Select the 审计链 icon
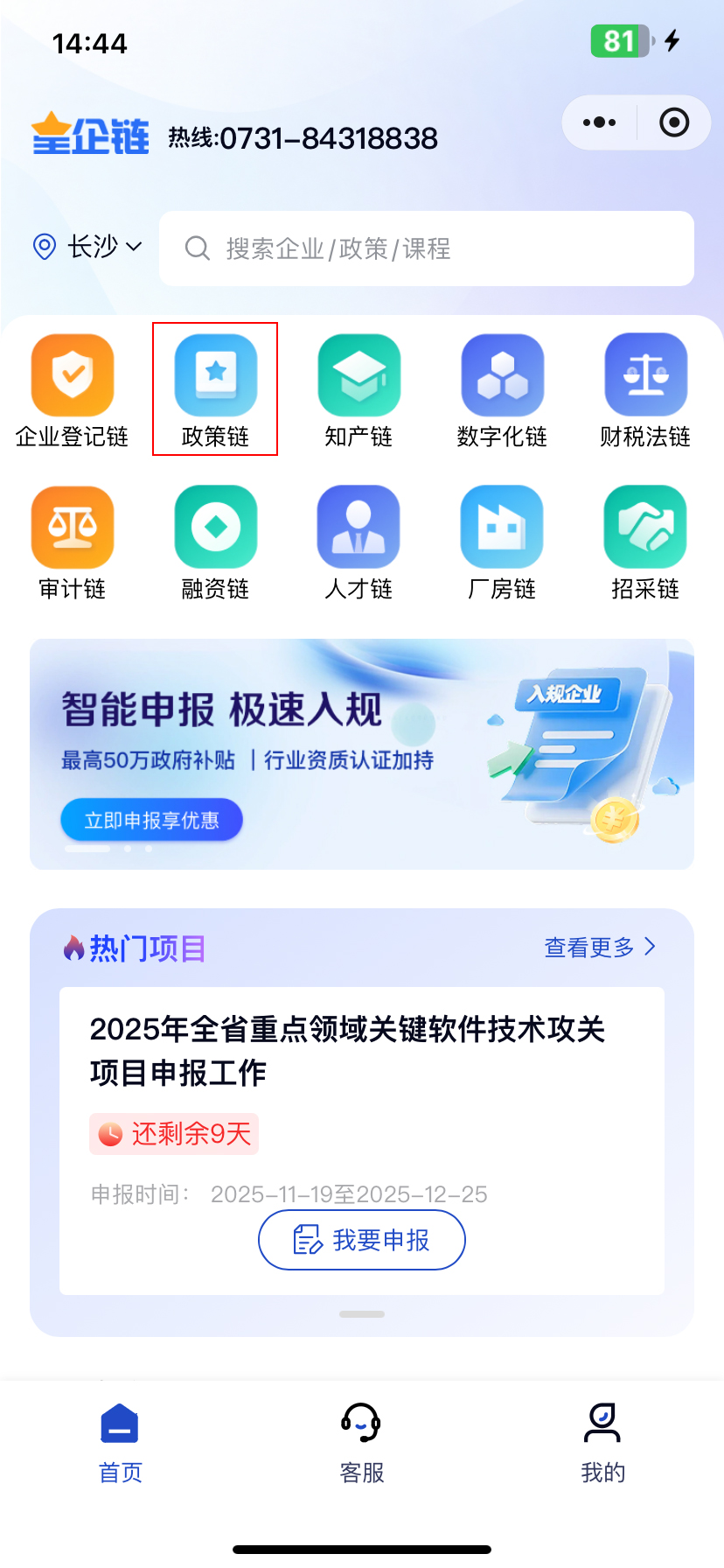The image size is (724, 1568). coord(73,525)
